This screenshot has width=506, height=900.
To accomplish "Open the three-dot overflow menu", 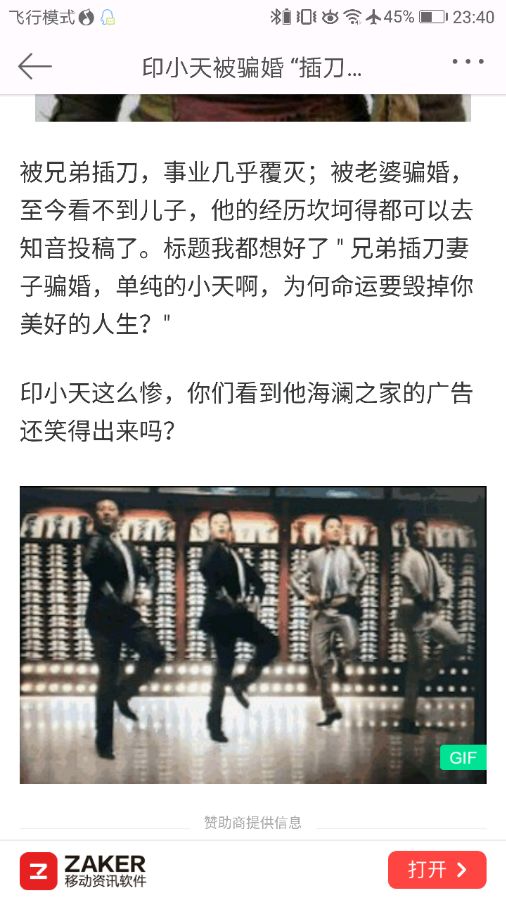I will click(468, 62).
